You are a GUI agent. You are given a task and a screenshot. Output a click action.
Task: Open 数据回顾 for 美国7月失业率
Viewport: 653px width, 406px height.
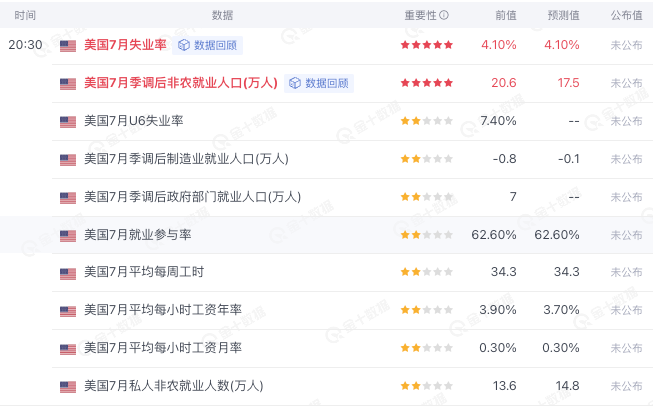[208, 45]
